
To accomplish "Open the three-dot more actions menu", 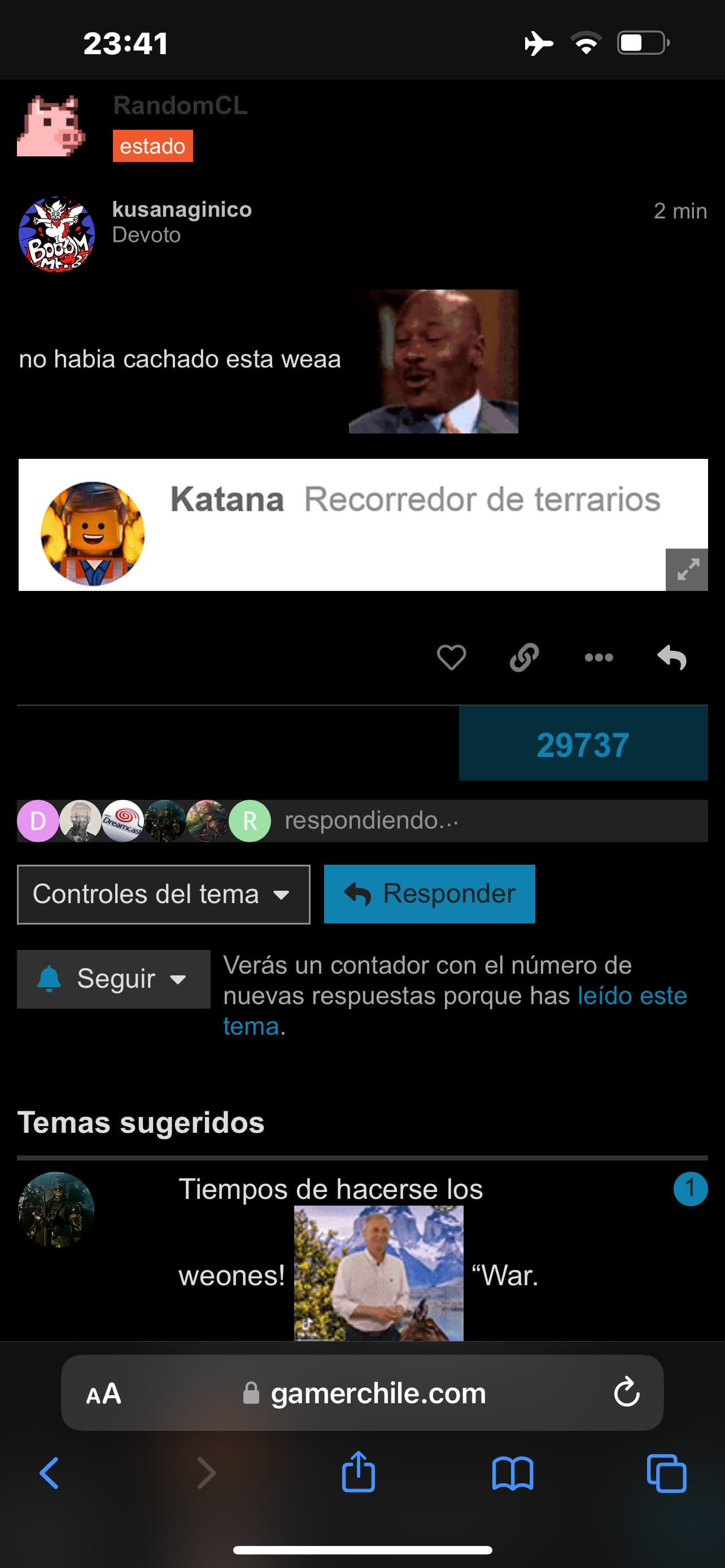I will [599, 658].
